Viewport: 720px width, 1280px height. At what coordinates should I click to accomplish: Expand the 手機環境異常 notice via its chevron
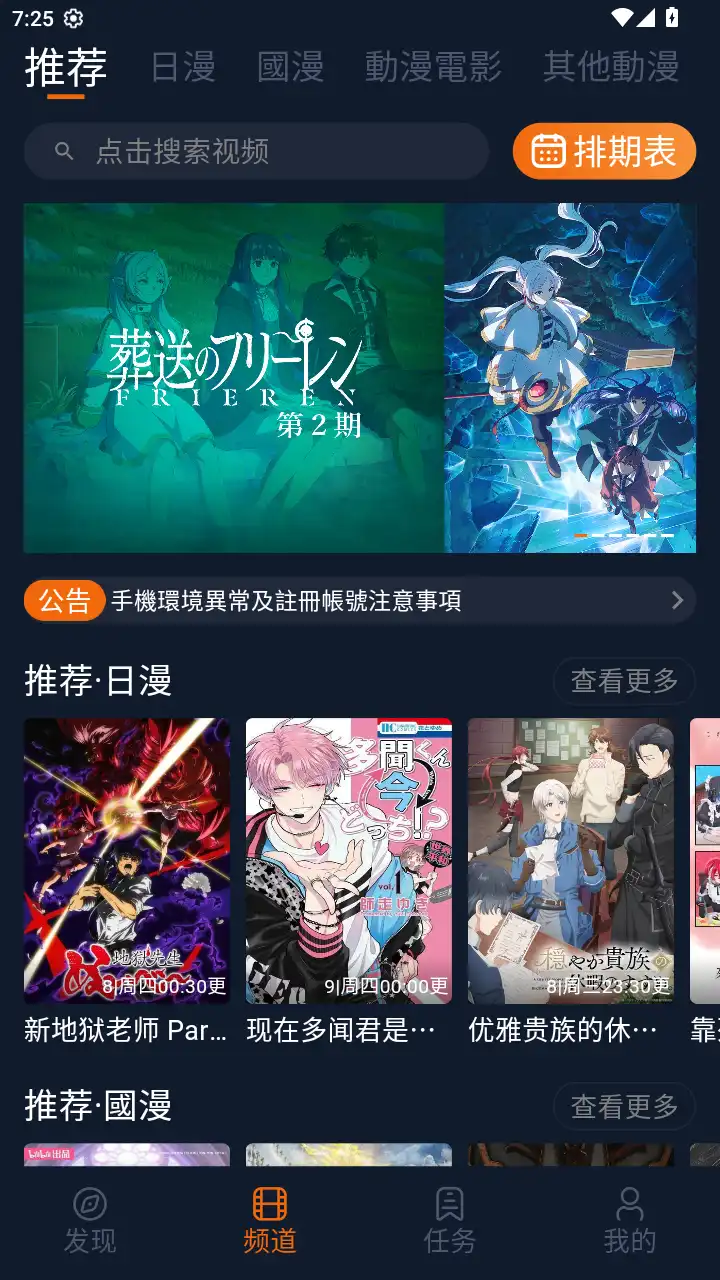(x=677, y=600)
